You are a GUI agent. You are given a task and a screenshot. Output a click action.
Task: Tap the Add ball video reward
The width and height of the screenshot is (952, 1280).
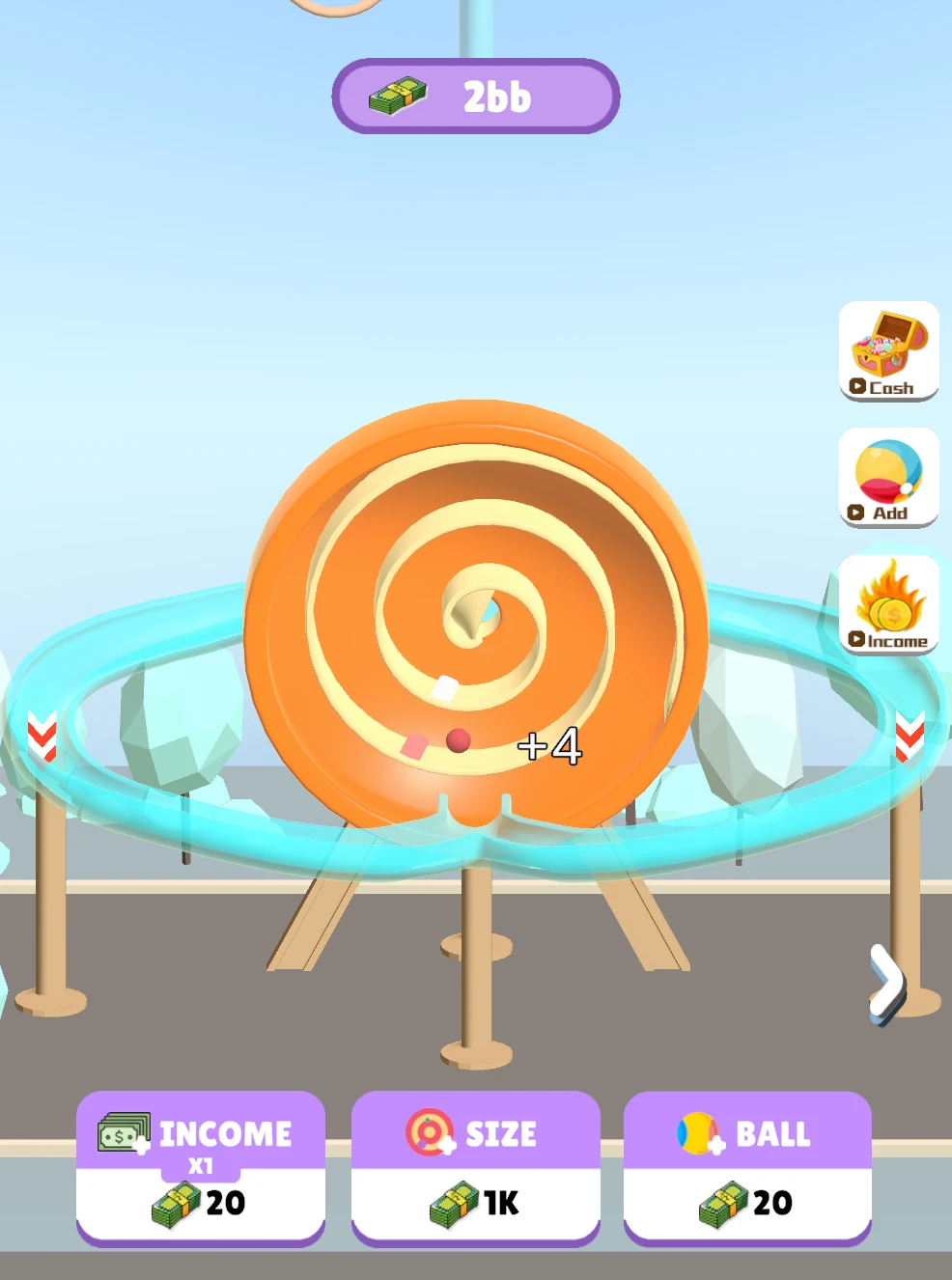(888, 478)
